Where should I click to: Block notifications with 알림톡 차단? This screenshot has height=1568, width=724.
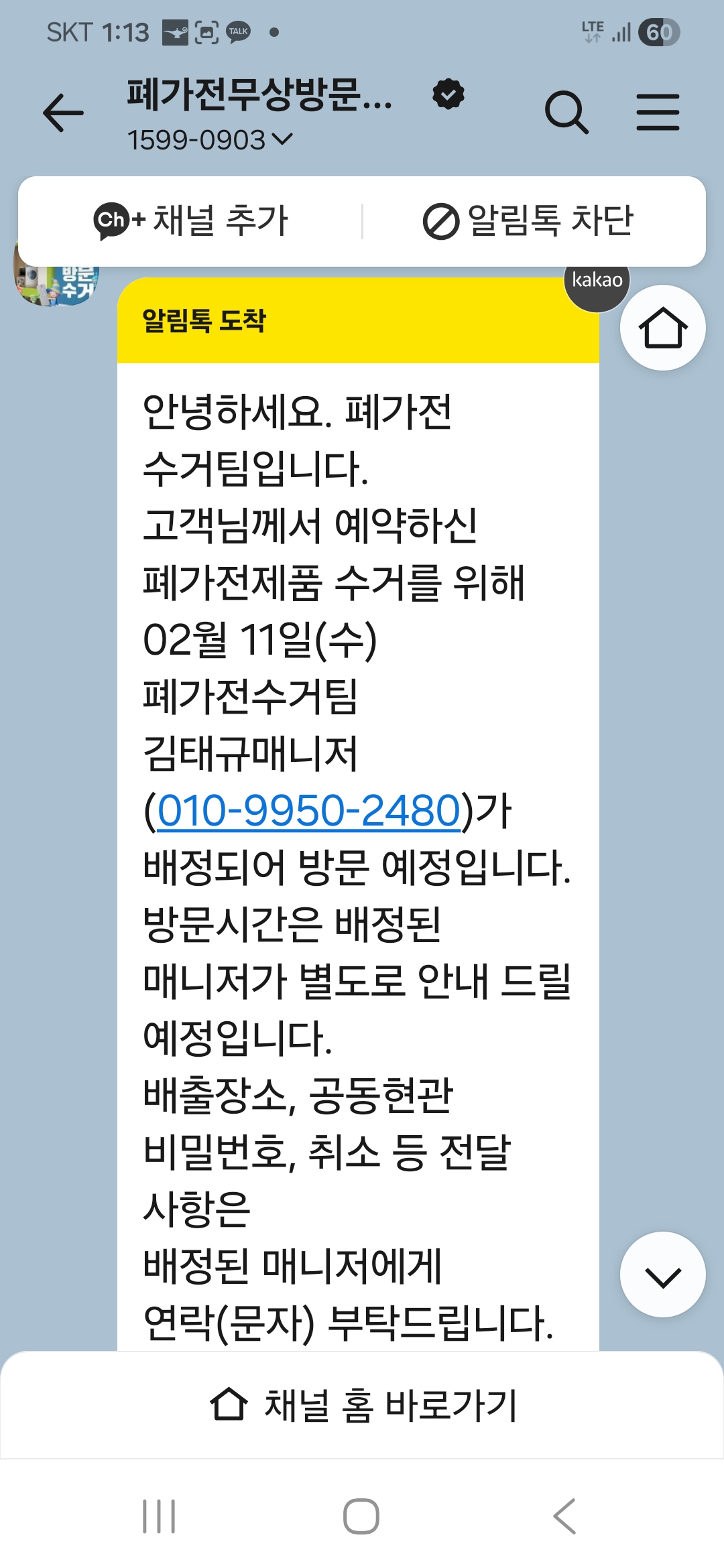[528, 220]
